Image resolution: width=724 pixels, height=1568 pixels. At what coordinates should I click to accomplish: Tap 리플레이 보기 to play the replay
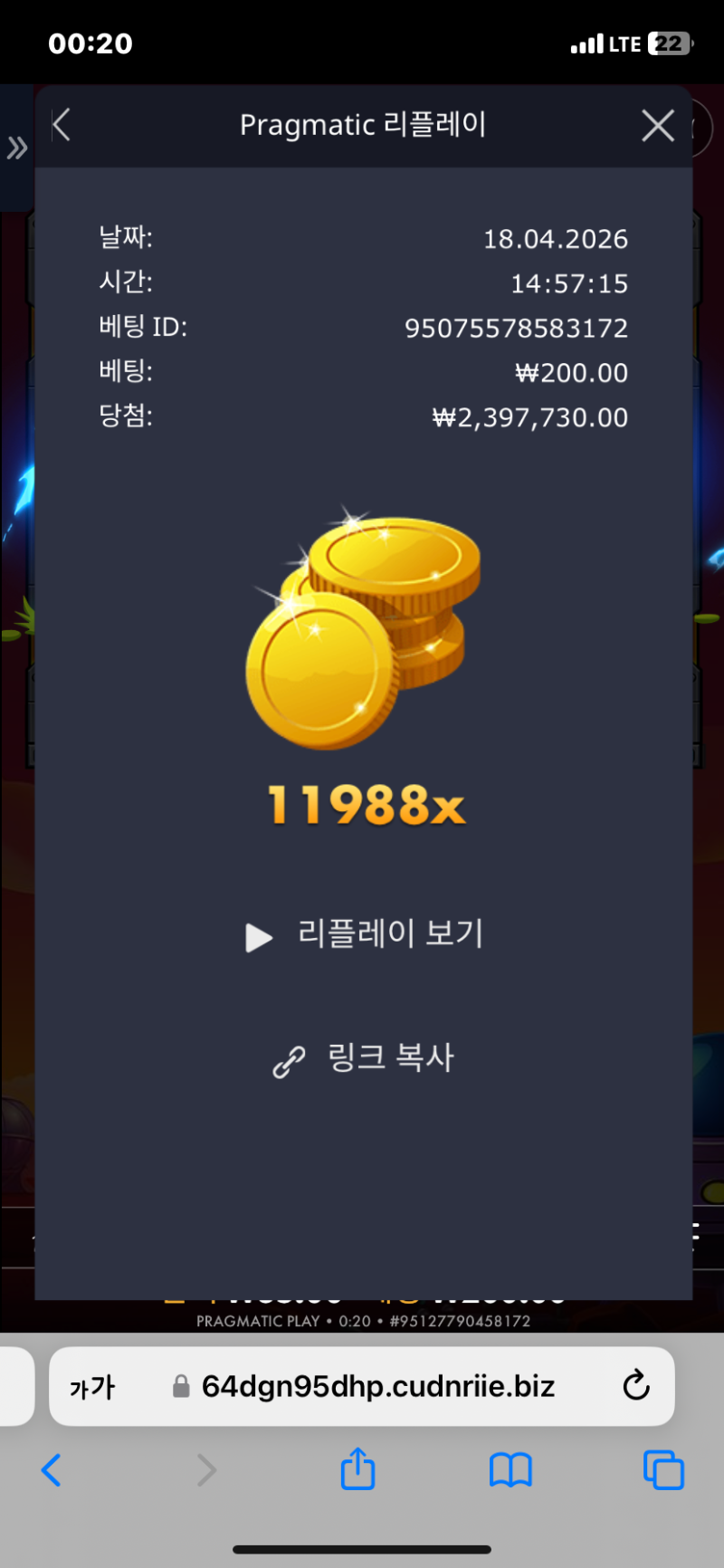tap(364, 934)
